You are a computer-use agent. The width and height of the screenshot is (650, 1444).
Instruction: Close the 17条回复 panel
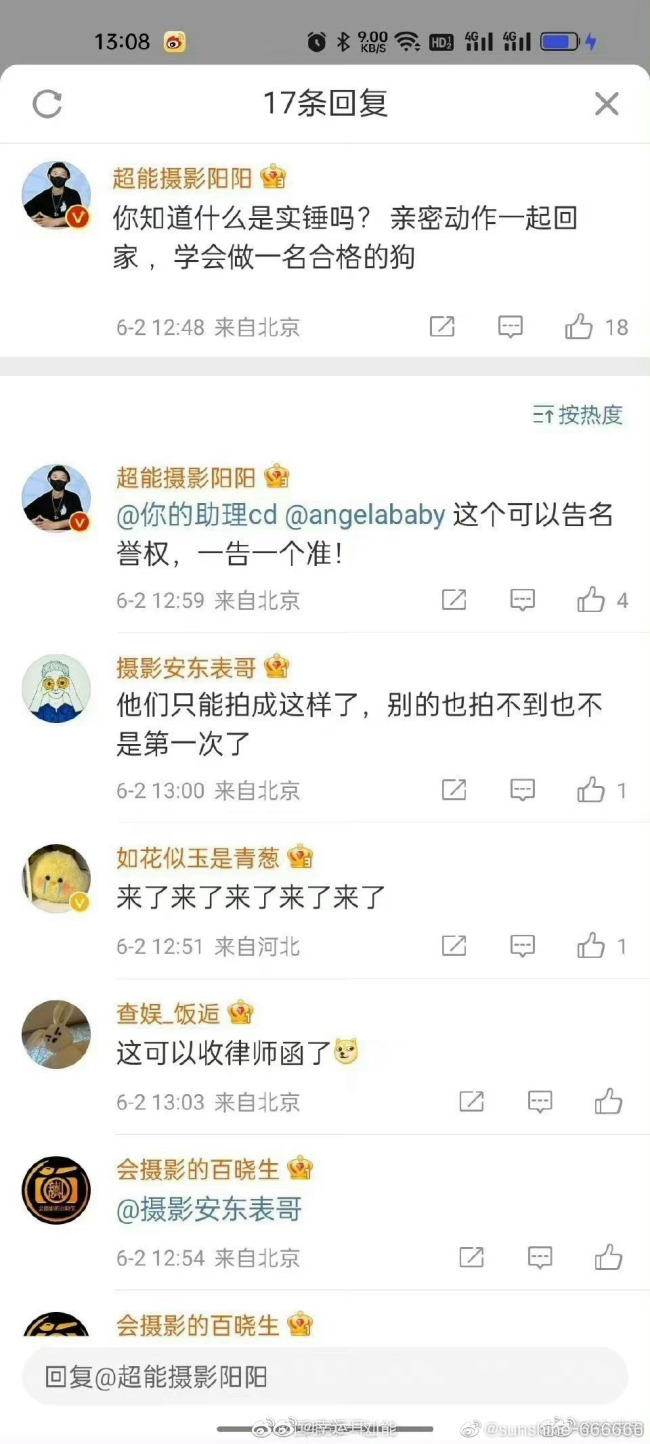tap(606, 104)
